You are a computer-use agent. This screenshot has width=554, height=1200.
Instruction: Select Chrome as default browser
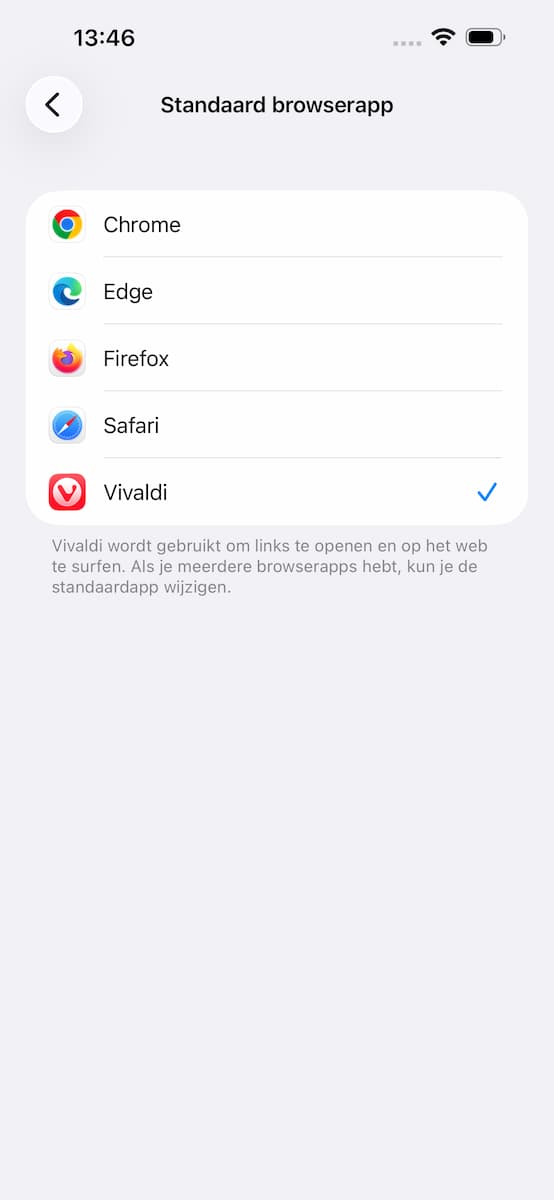coord(277,225)
